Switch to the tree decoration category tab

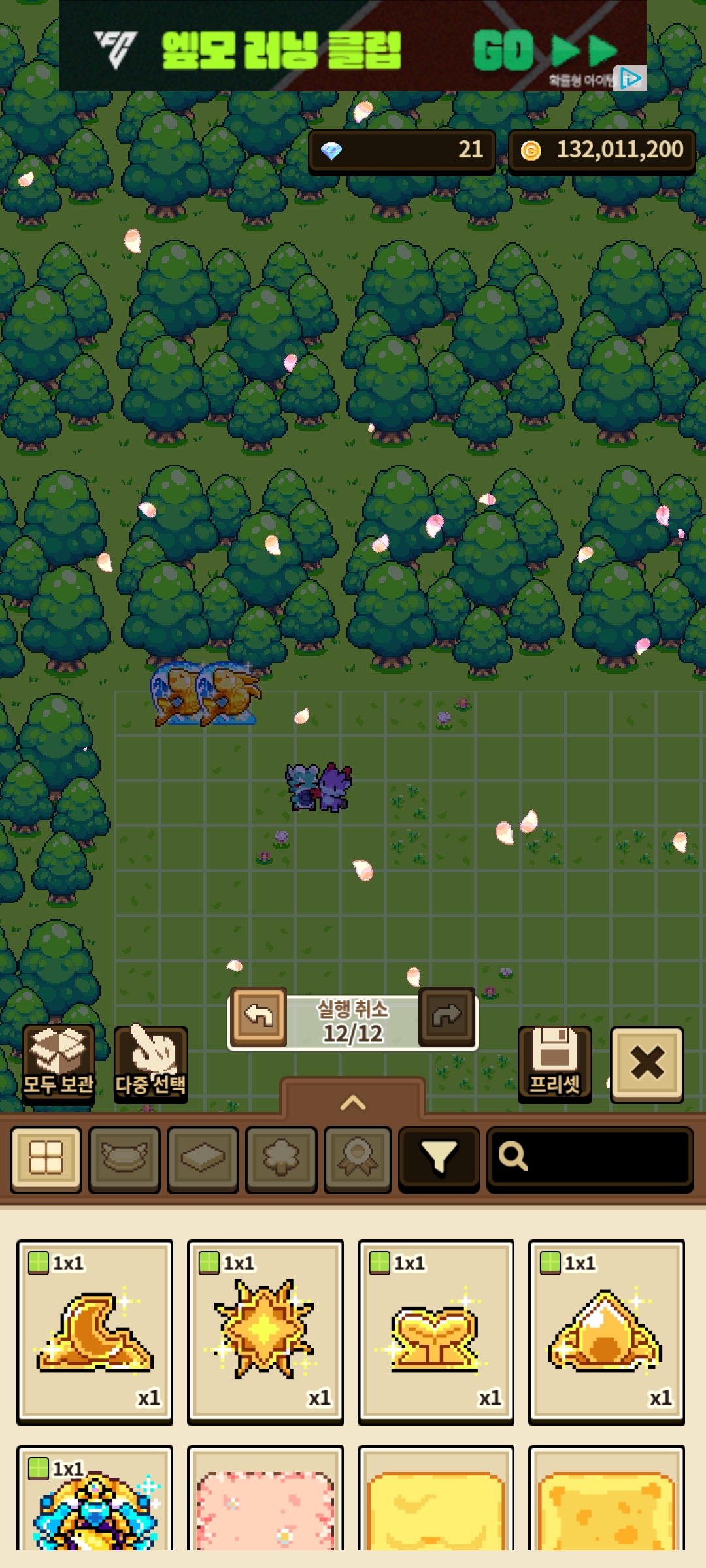(281, 1159)
